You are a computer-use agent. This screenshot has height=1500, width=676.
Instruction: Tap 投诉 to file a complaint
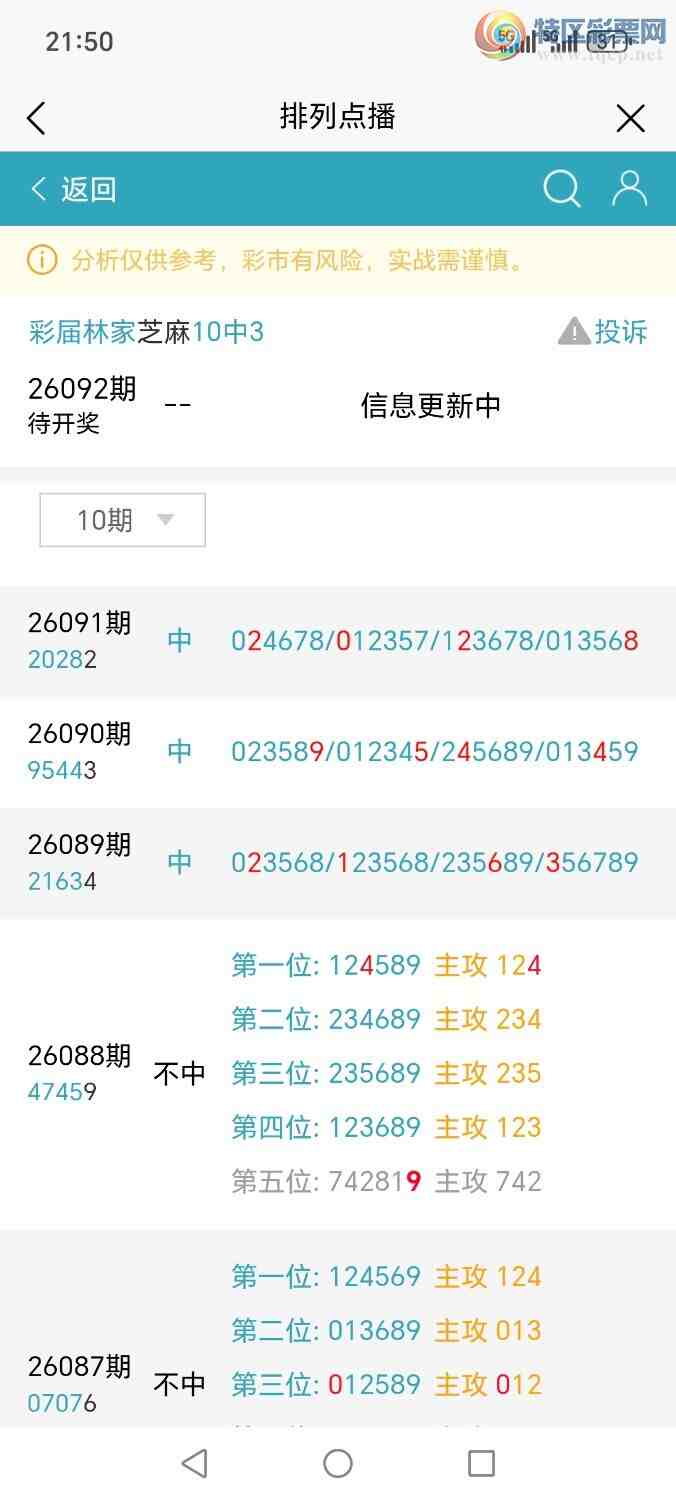[603, 332]
